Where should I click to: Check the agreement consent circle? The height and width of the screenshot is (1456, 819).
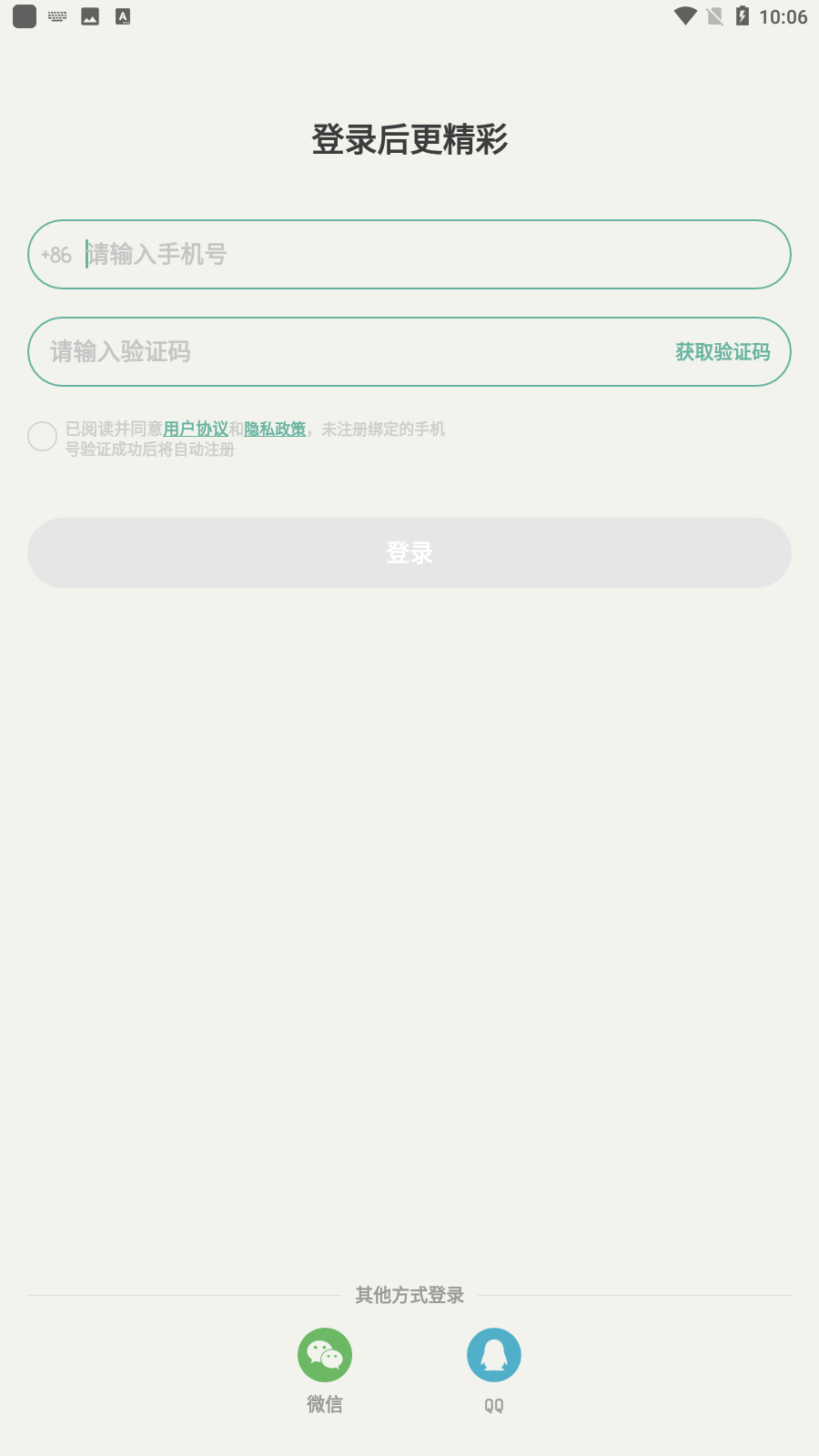43,437
